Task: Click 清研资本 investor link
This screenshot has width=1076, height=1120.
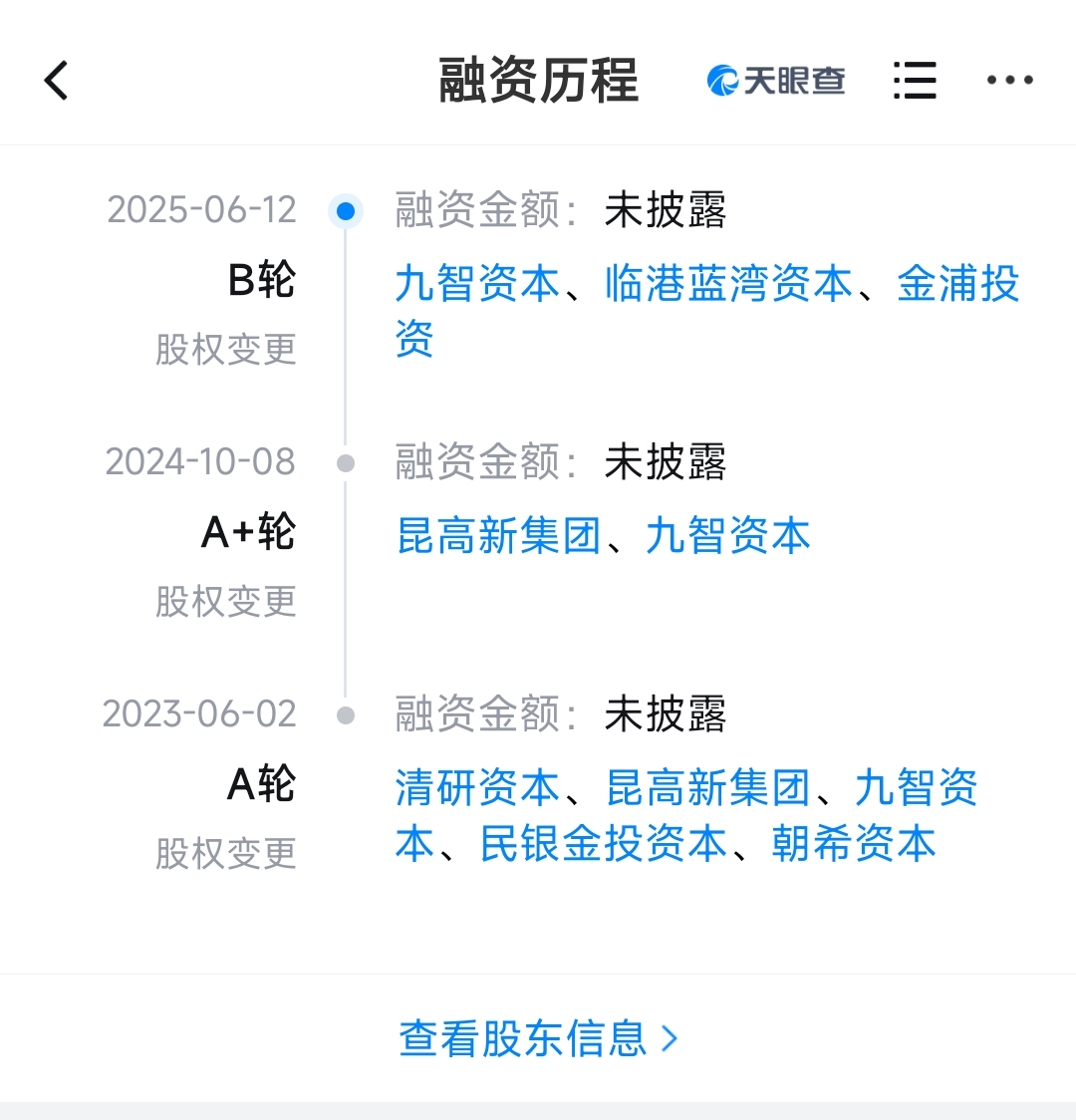Action: pyautogui.click(x=477, y=788)
